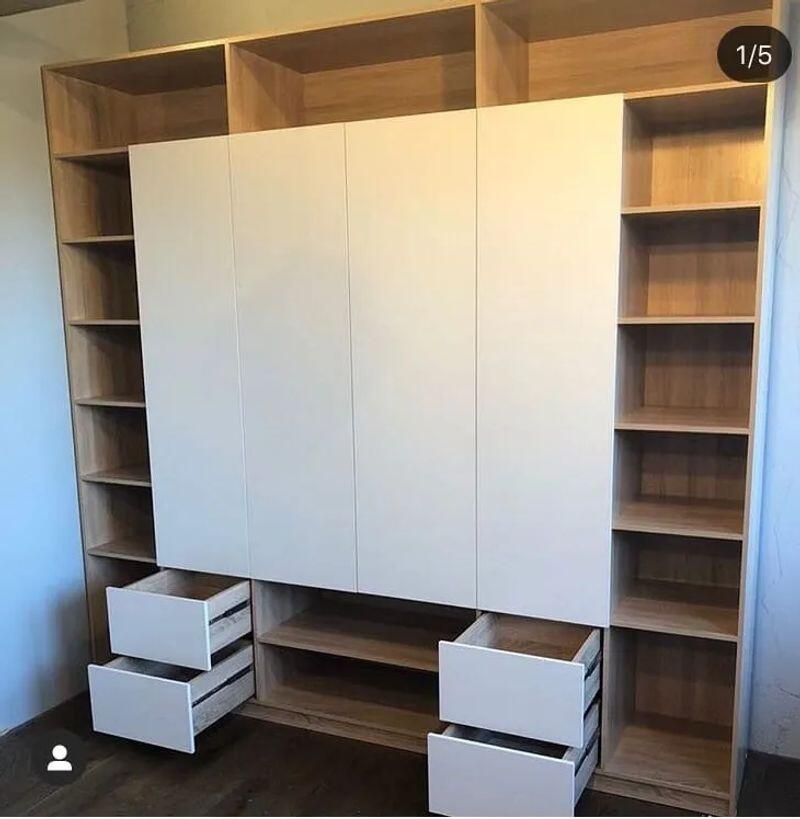Show people tagged in this photo
800x819 pixels.
[x=59, y=758]
